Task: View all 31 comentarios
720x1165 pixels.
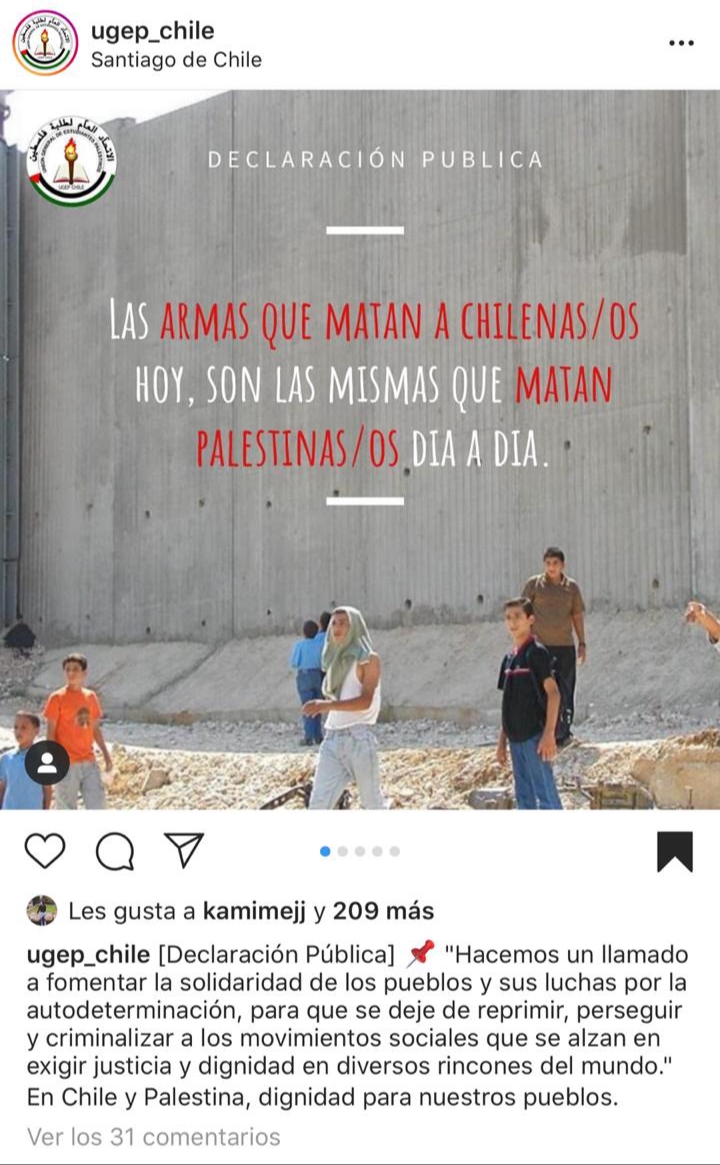Action: [153, 1137]
